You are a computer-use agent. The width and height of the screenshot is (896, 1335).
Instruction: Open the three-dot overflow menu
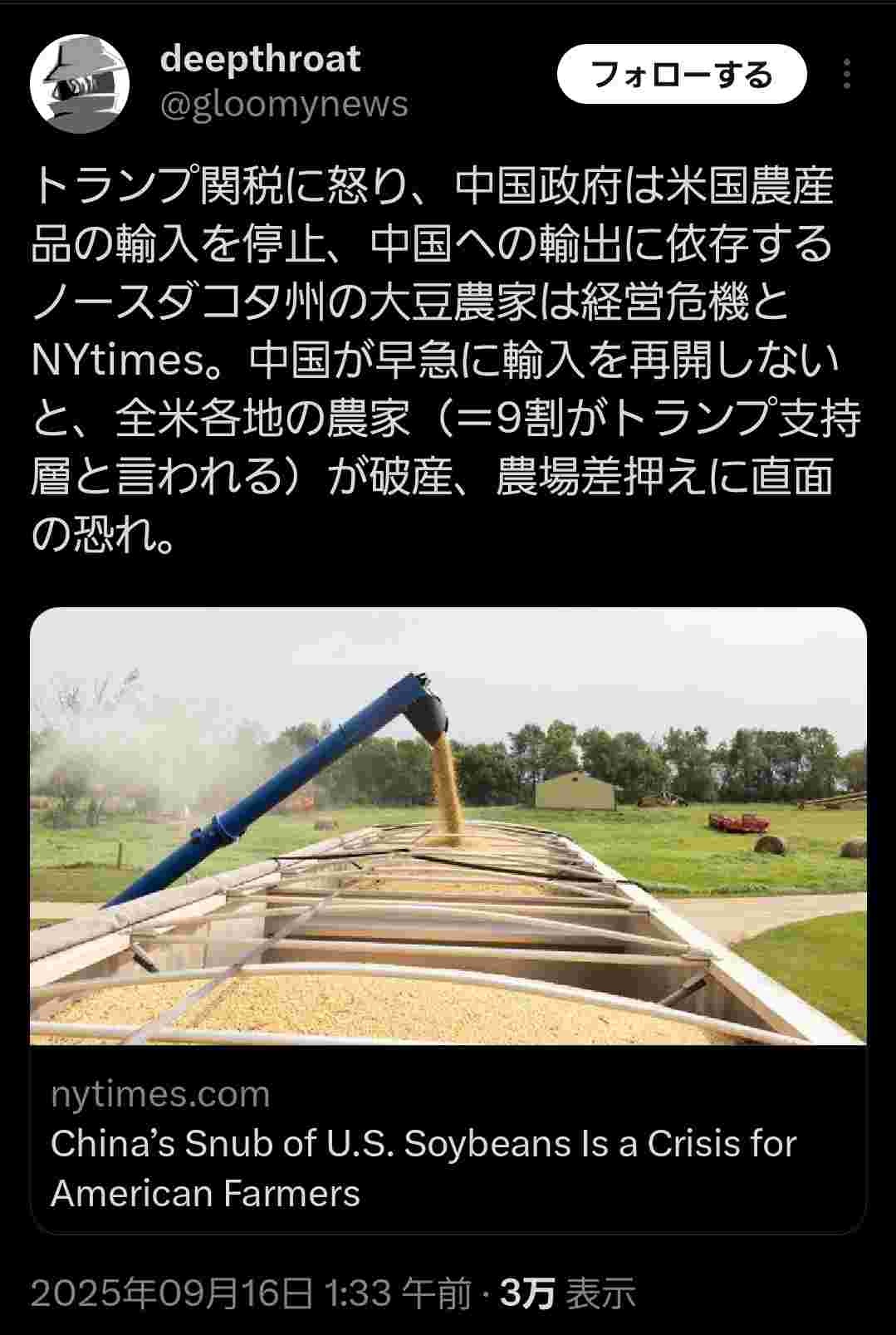(x=846, y=75)
